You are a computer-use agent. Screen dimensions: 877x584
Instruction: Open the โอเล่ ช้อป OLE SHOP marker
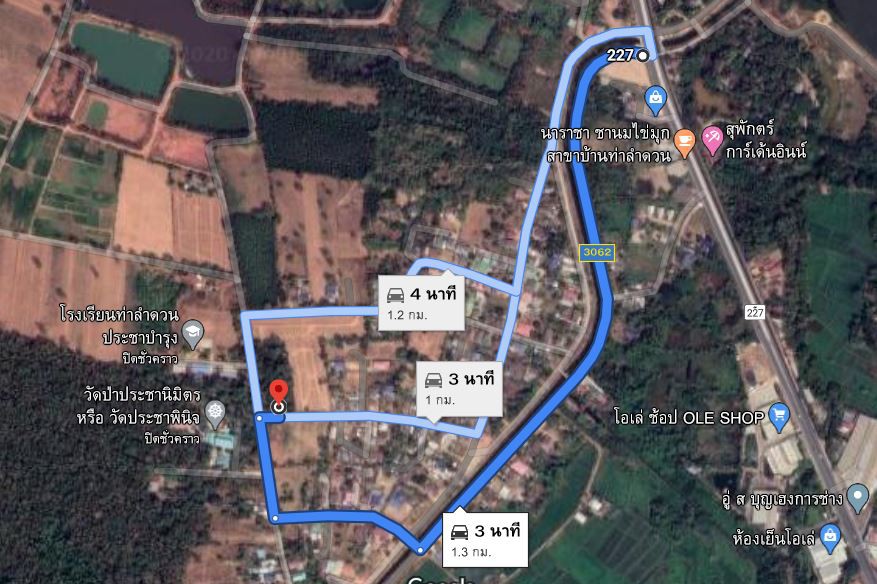[x=780, y=415]
